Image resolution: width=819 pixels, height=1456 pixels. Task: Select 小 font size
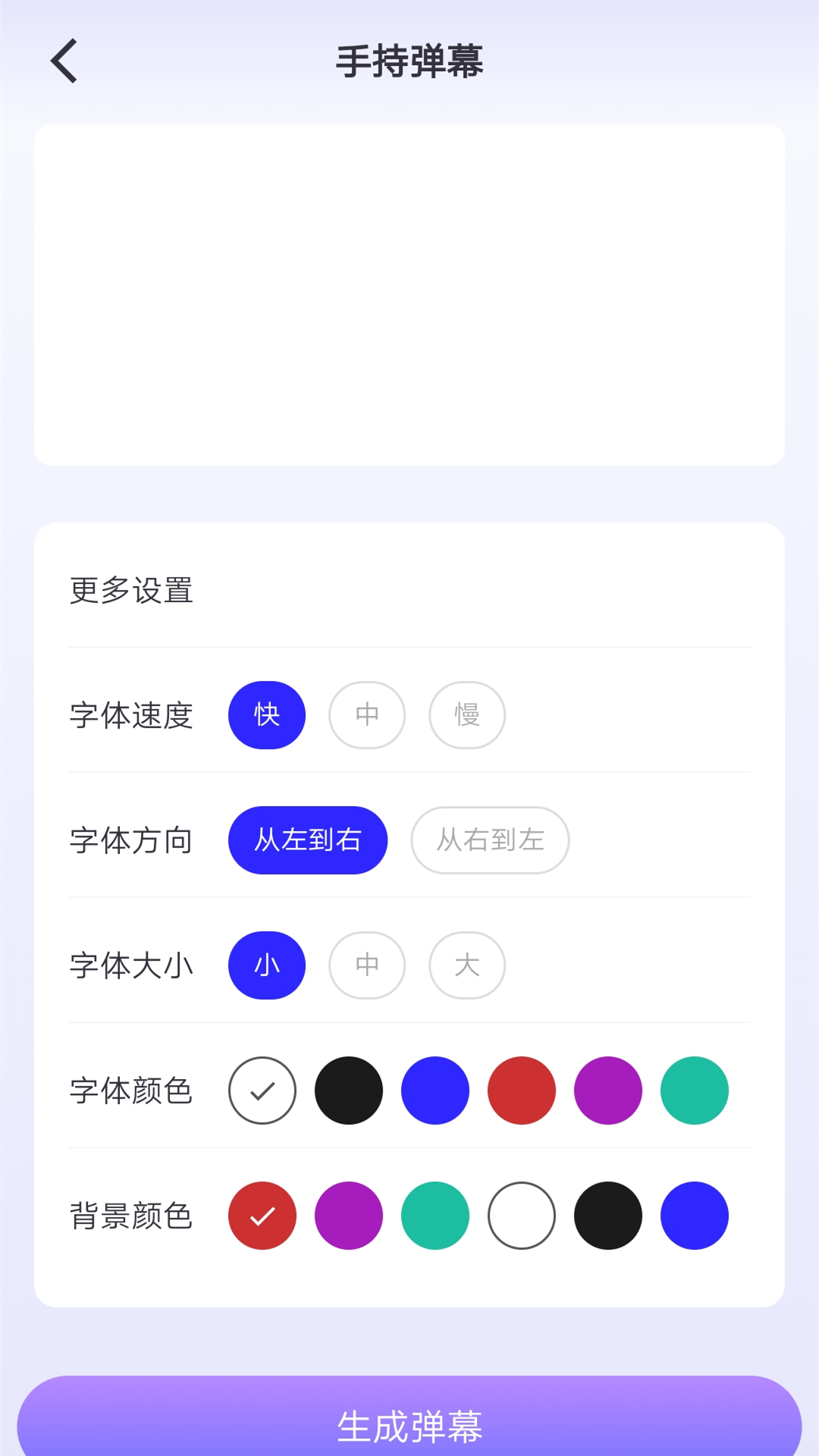click(267, 965)
